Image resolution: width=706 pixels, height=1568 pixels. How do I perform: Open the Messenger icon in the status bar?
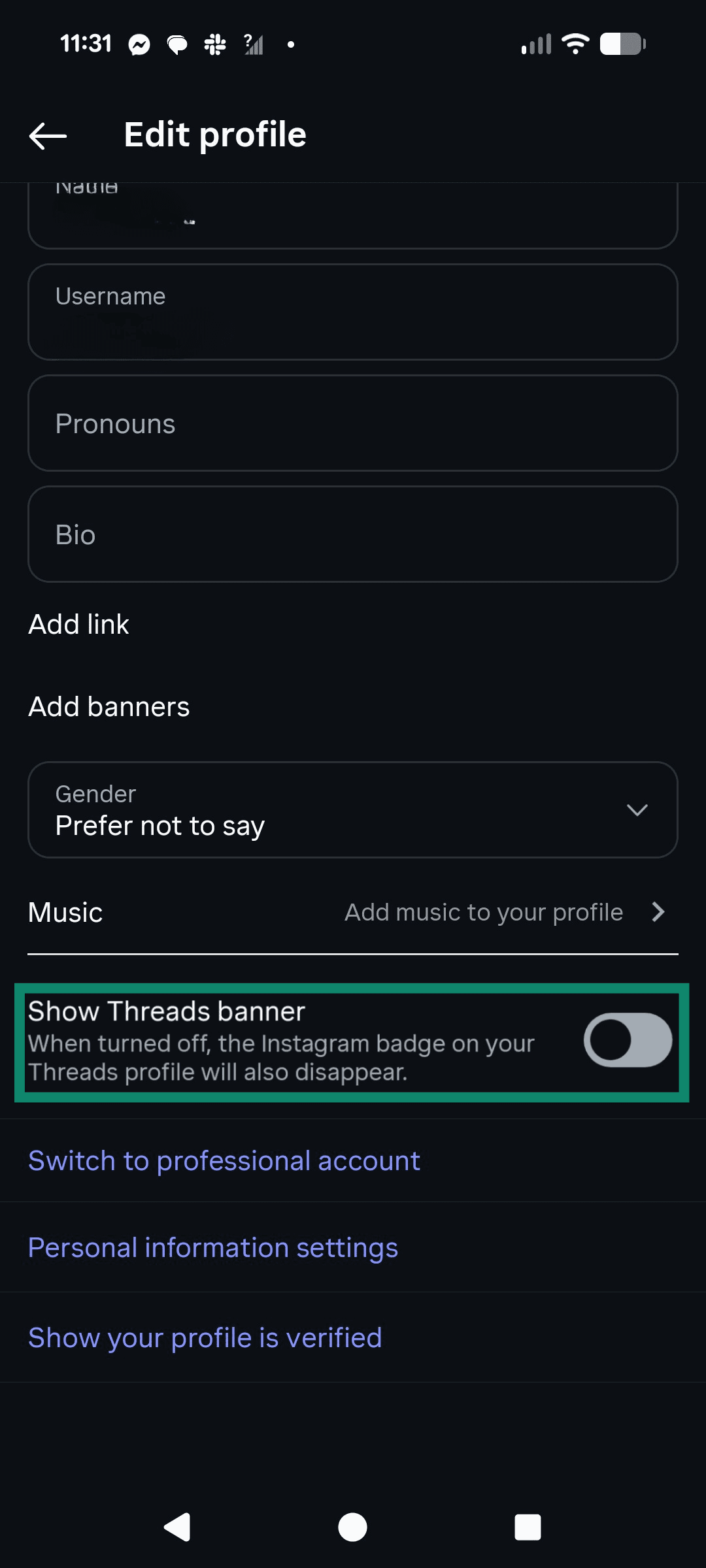click(138, 44)
